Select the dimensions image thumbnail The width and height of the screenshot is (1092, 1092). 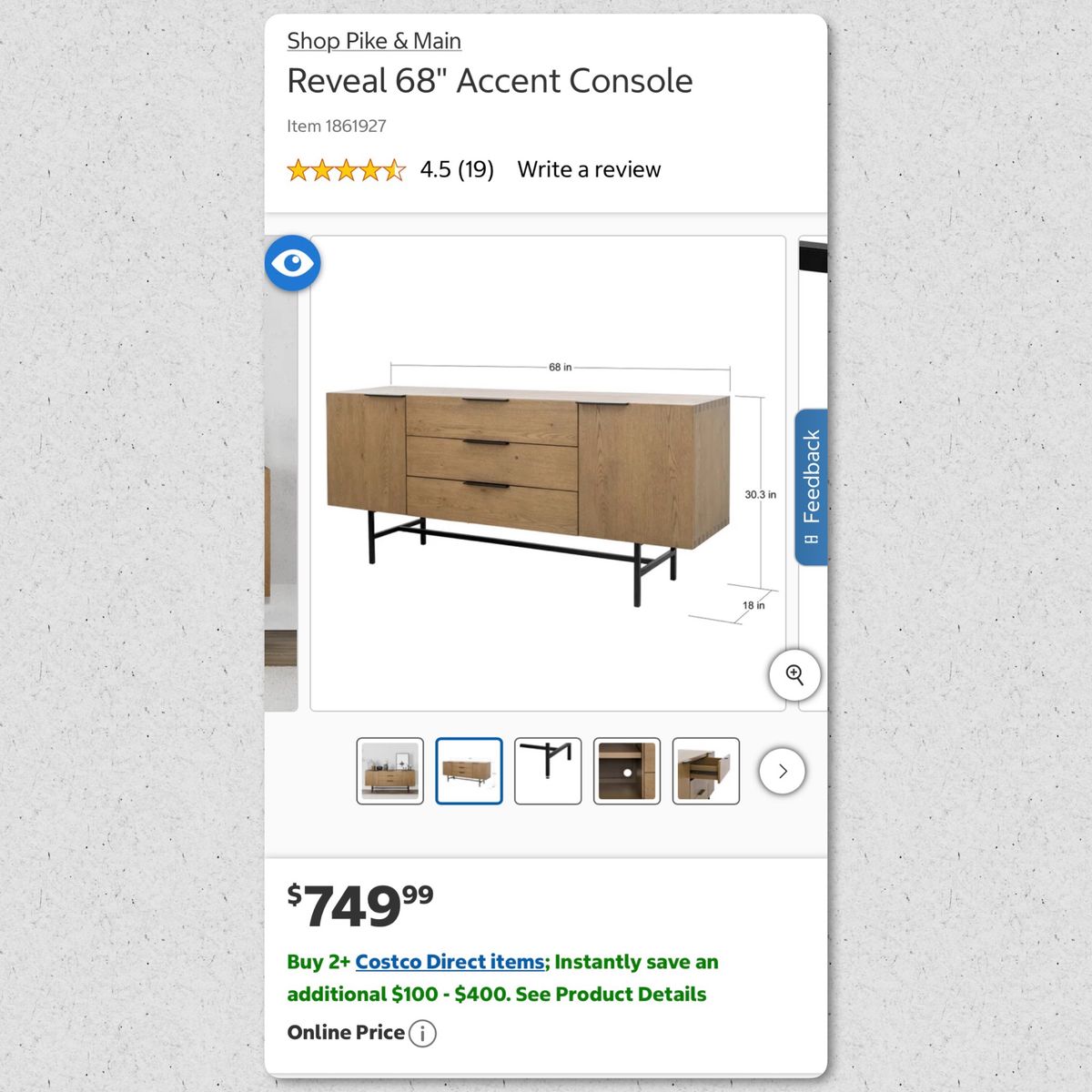point(469,771)
